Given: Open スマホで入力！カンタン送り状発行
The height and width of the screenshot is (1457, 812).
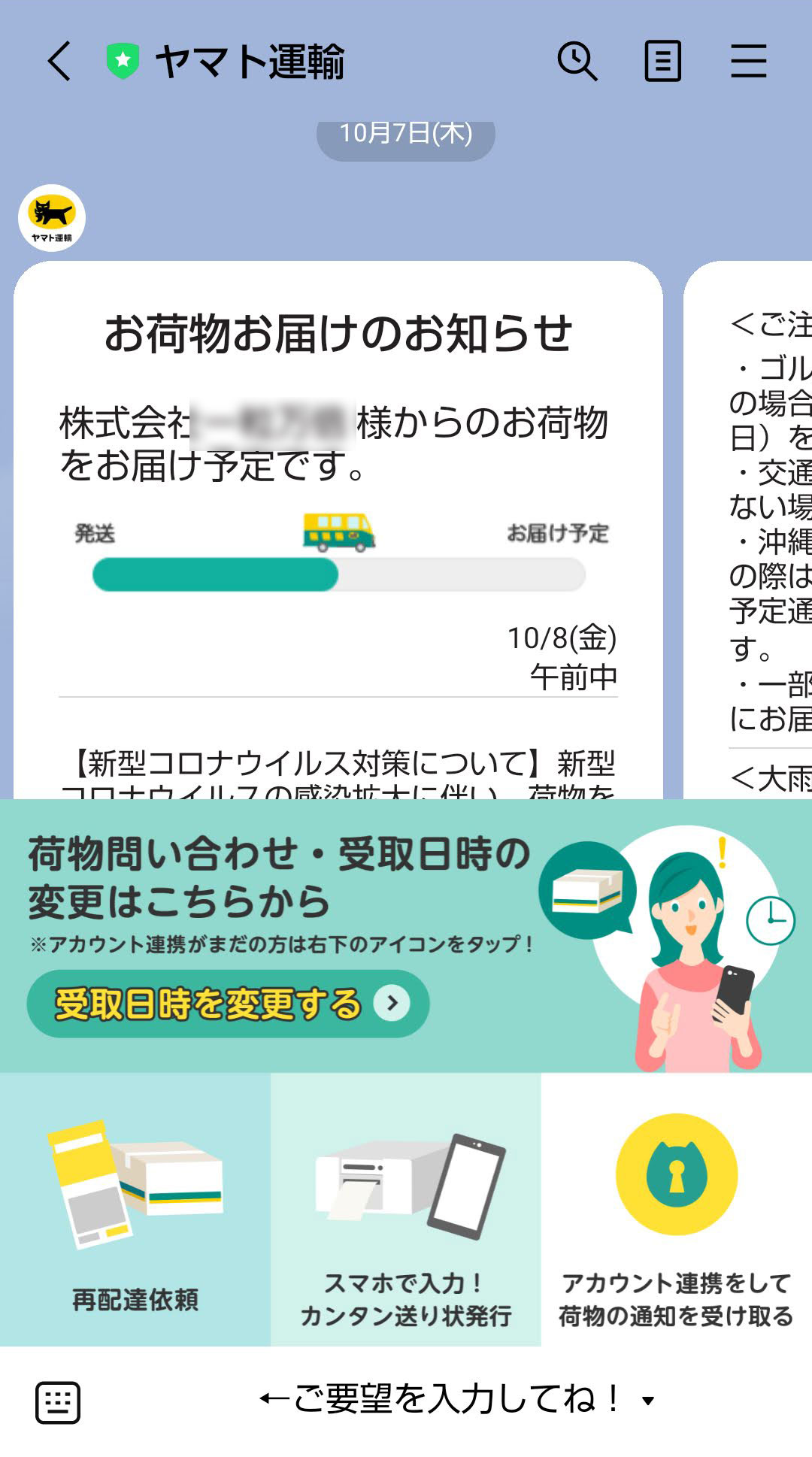Looking at the screenshot, I should coord(406,1210).
